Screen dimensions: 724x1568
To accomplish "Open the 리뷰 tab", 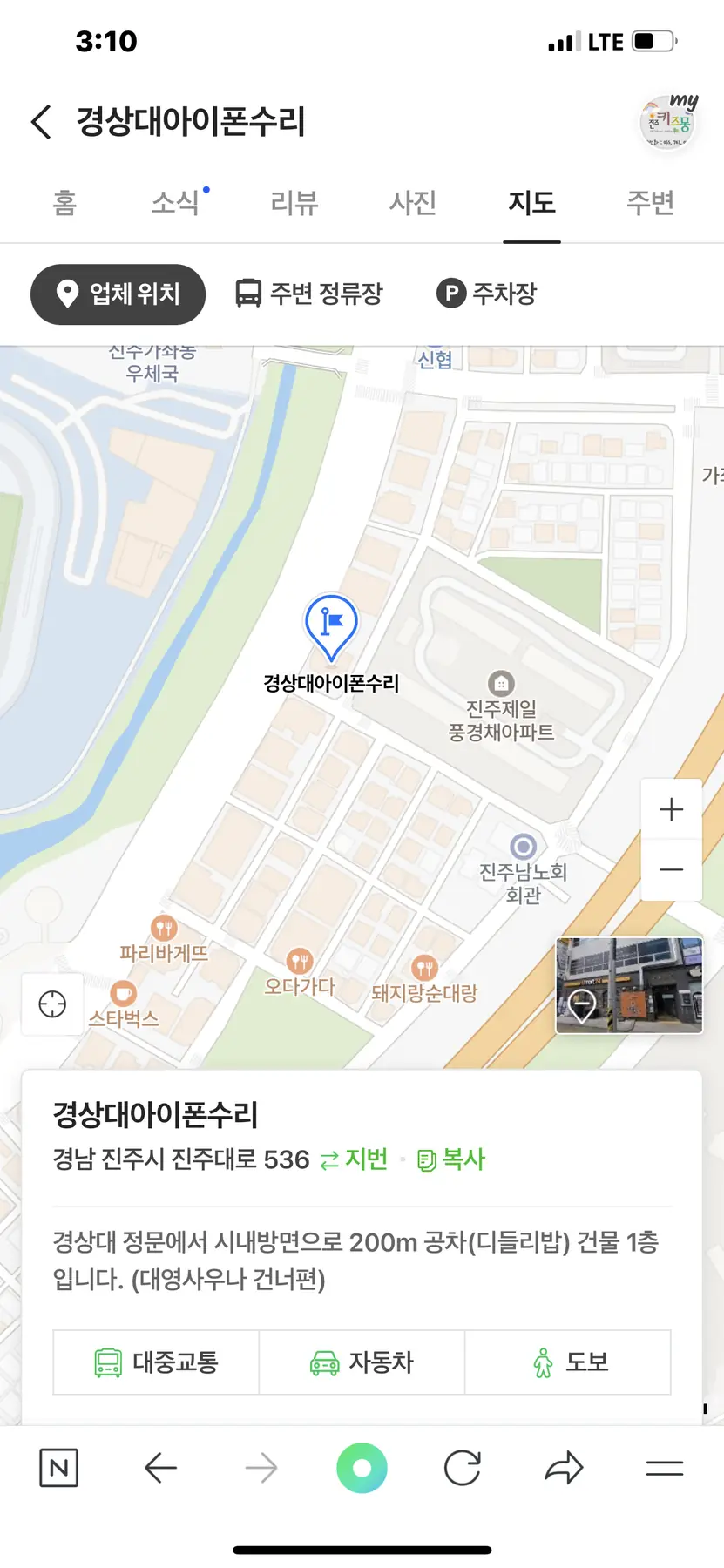I will click(x=294, y=203).
